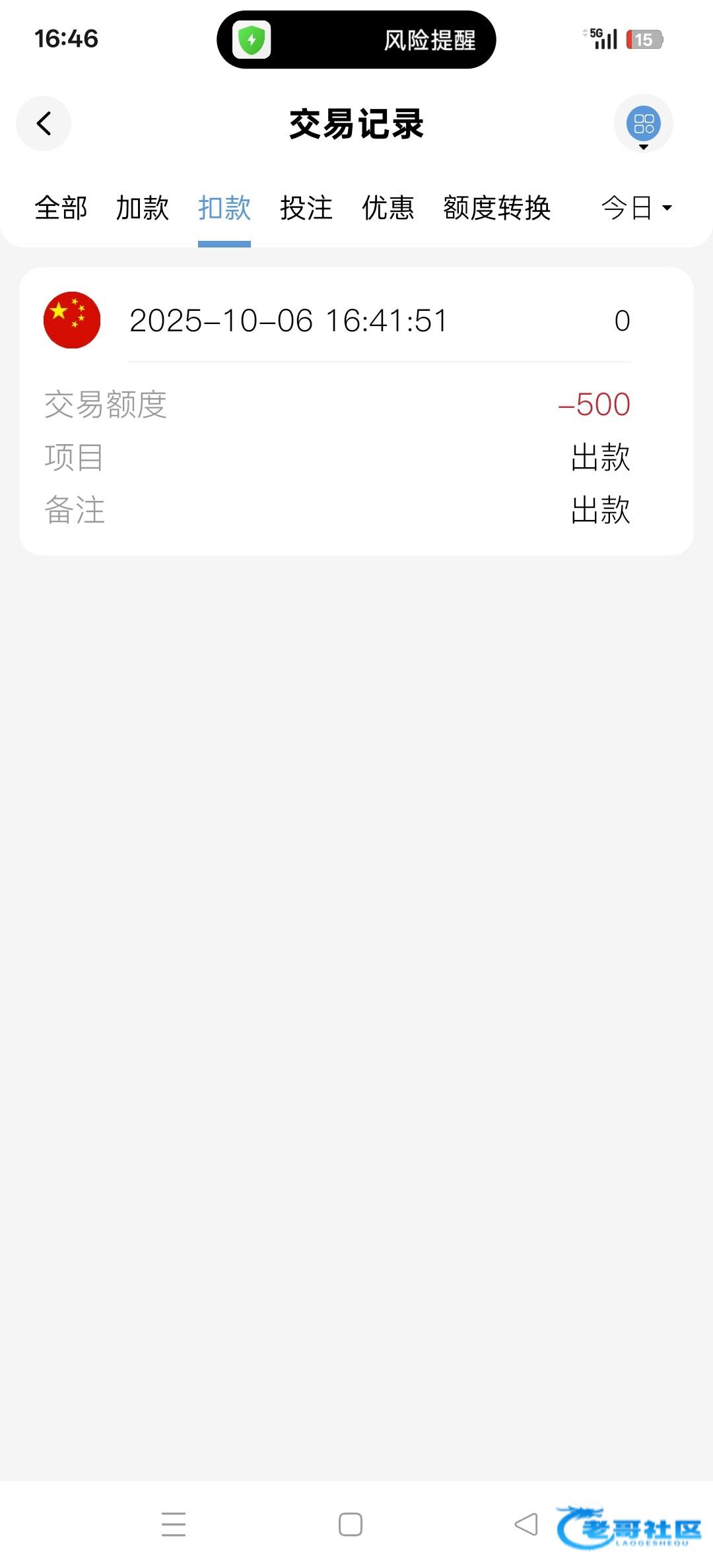Open the 优惠 tab
This screenshot has height=1568, width=713.
click(388, 208)
